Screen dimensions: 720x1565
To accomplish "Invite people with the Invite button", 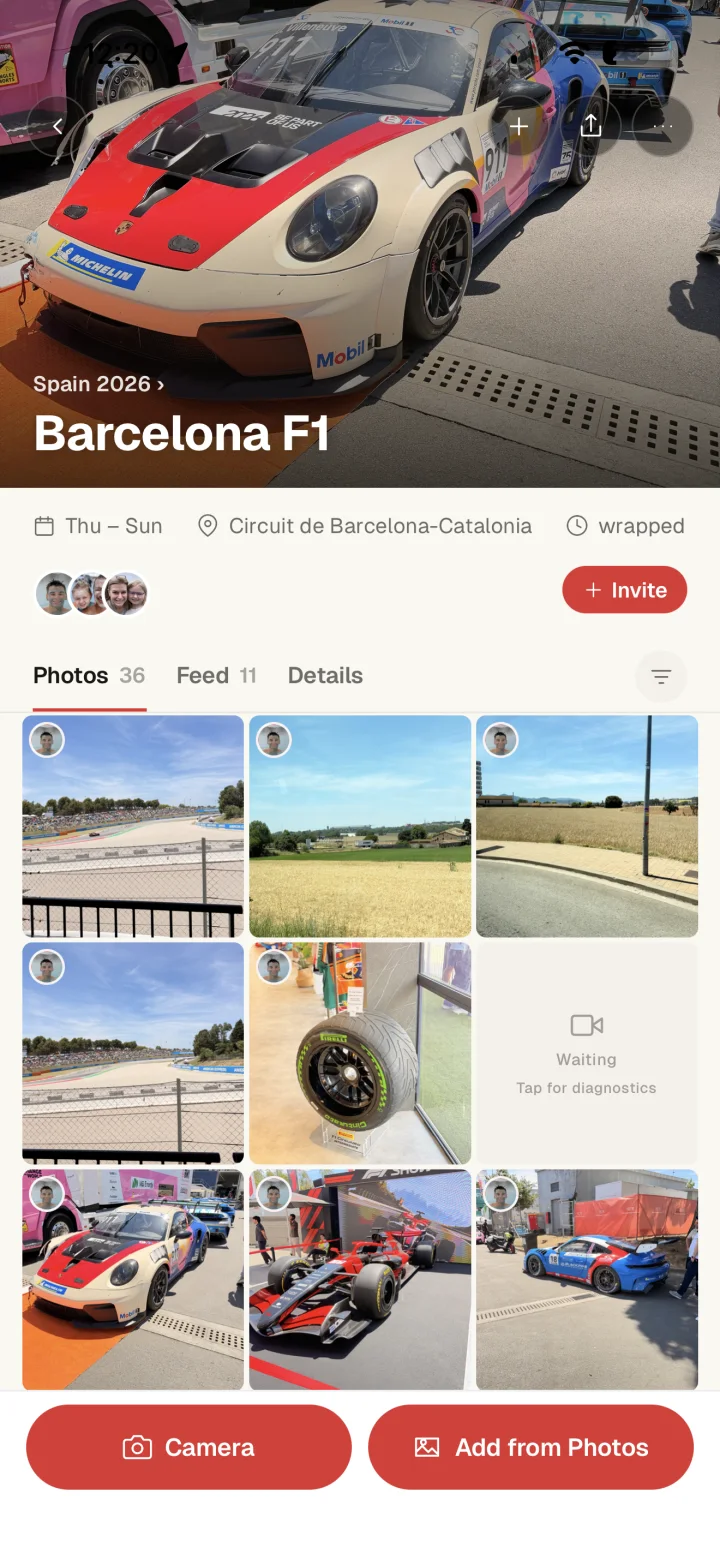I will point(624,590).
